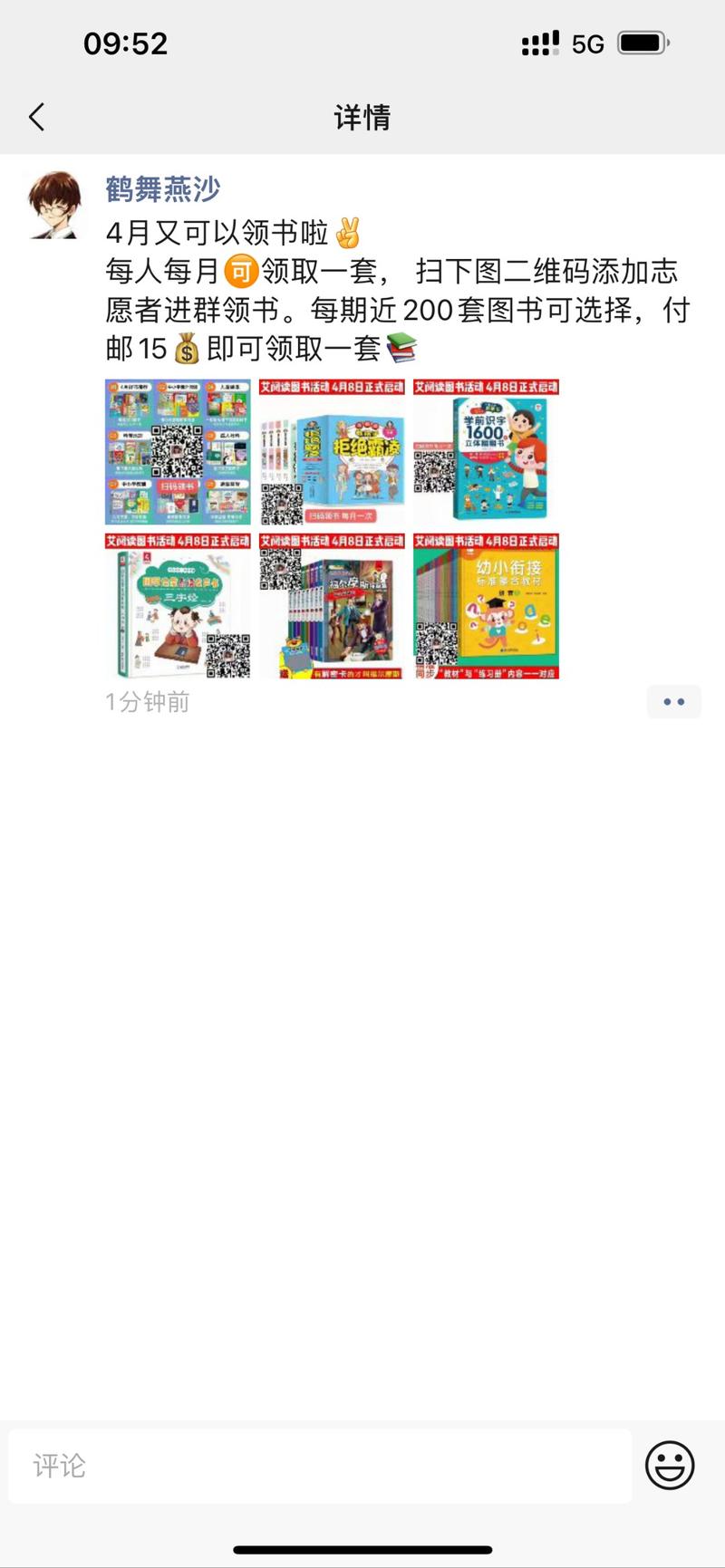View the 学前识字1600 book image
This screenshot has height=1568, width=725.
click(486, 452)
